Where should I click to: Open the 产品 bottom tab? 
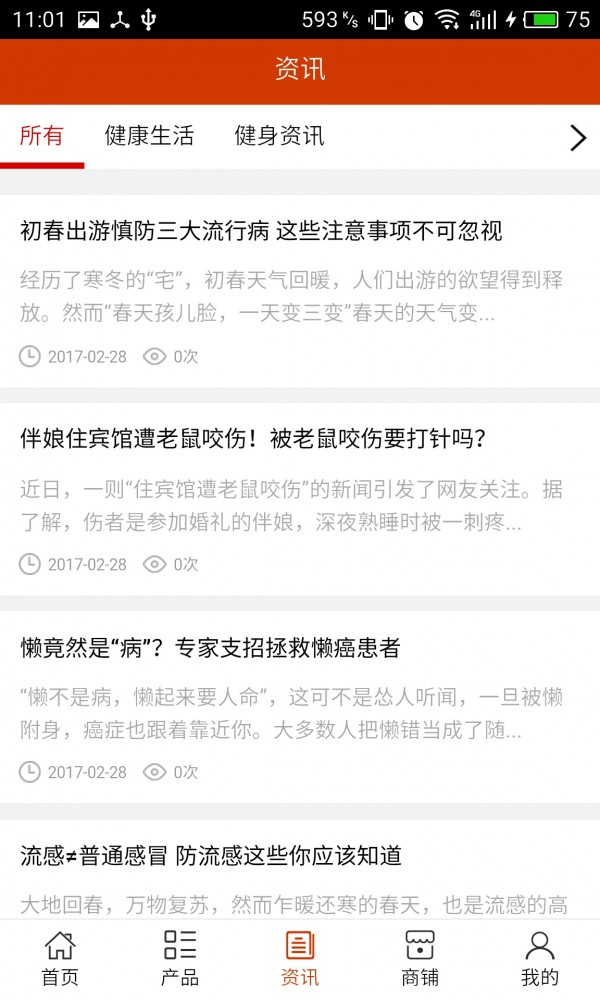[x=180, y=958]
